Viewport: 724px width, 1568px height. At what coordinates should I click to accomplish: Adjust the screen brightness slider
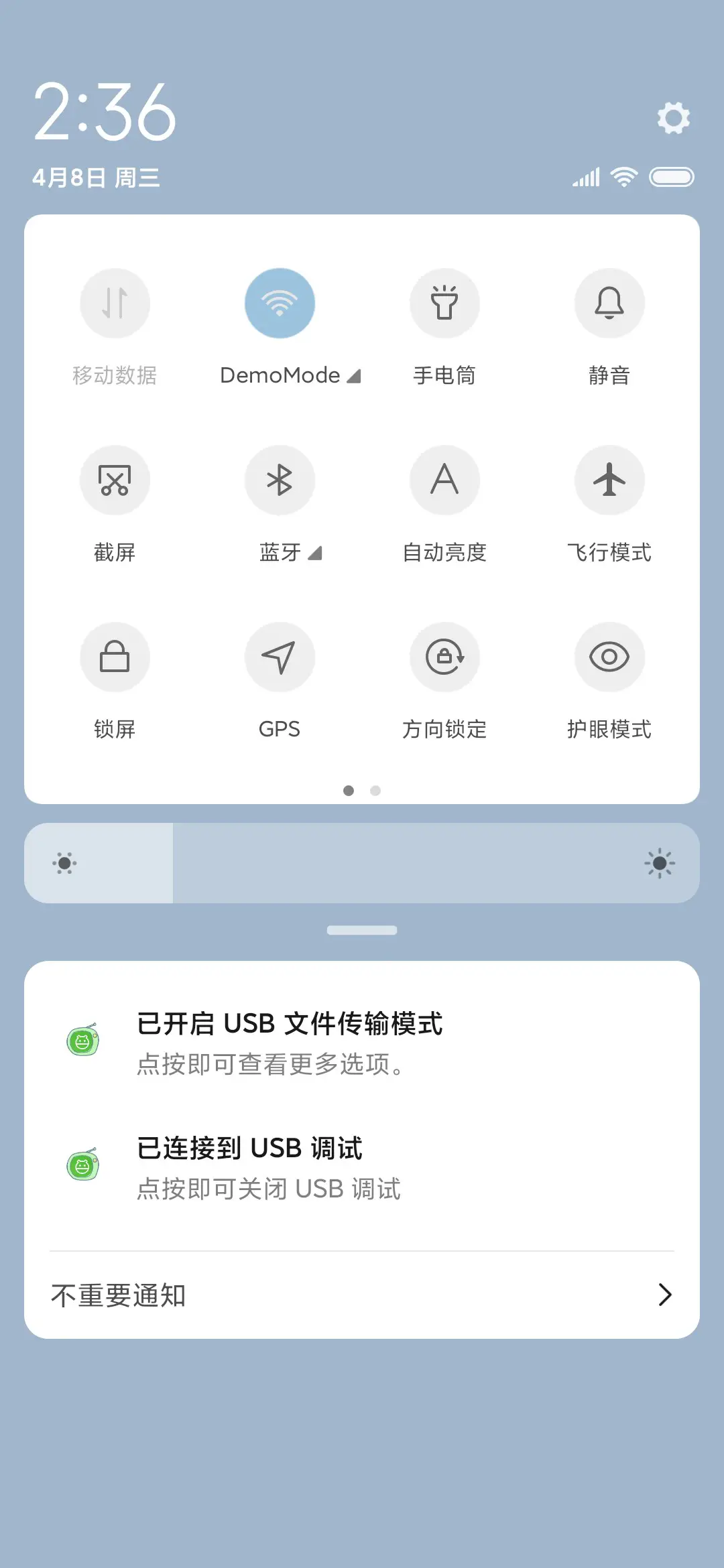pyautogui.click(x=362, y=863)
